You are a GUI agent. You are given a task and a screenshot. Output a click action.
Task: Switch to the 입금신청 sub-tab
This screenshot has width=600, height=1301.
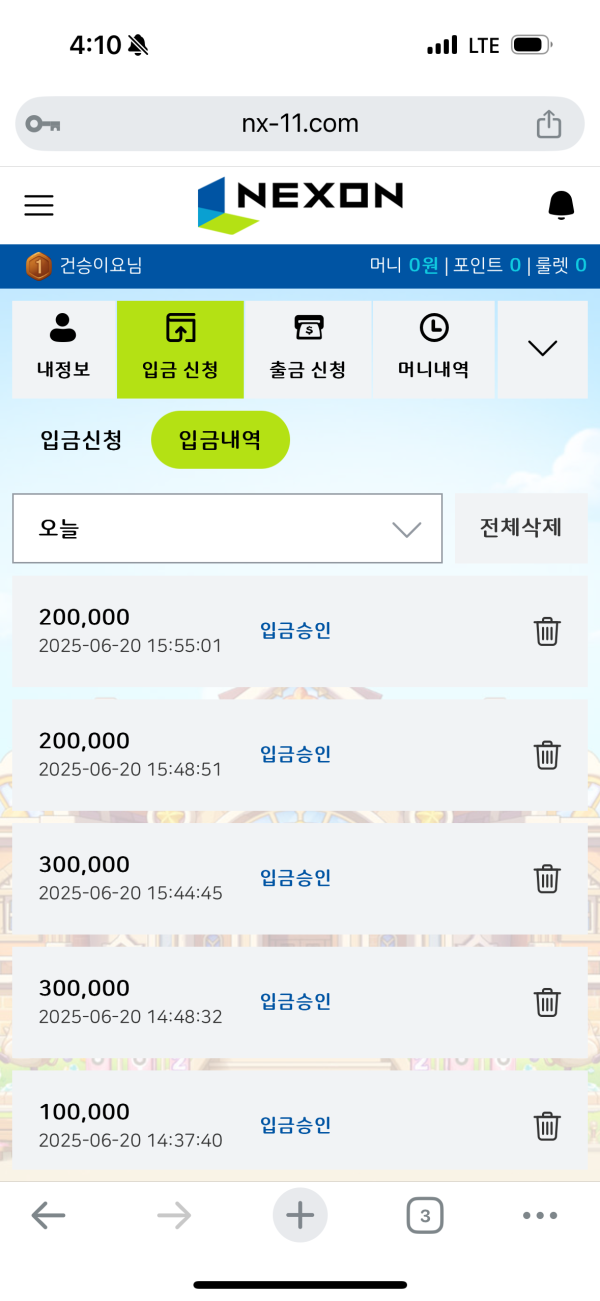coord(81,440)
